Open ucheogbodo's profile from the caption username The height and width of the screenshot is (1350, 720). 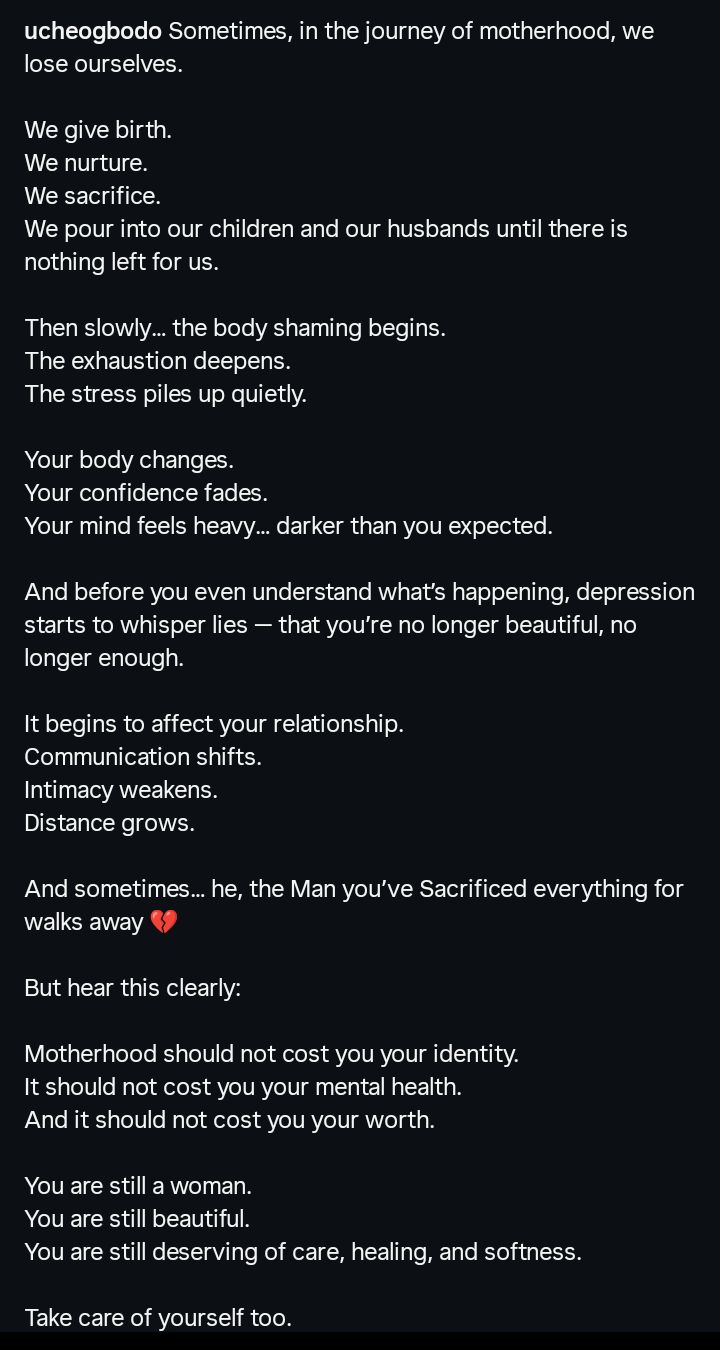[x=92, y=31]
